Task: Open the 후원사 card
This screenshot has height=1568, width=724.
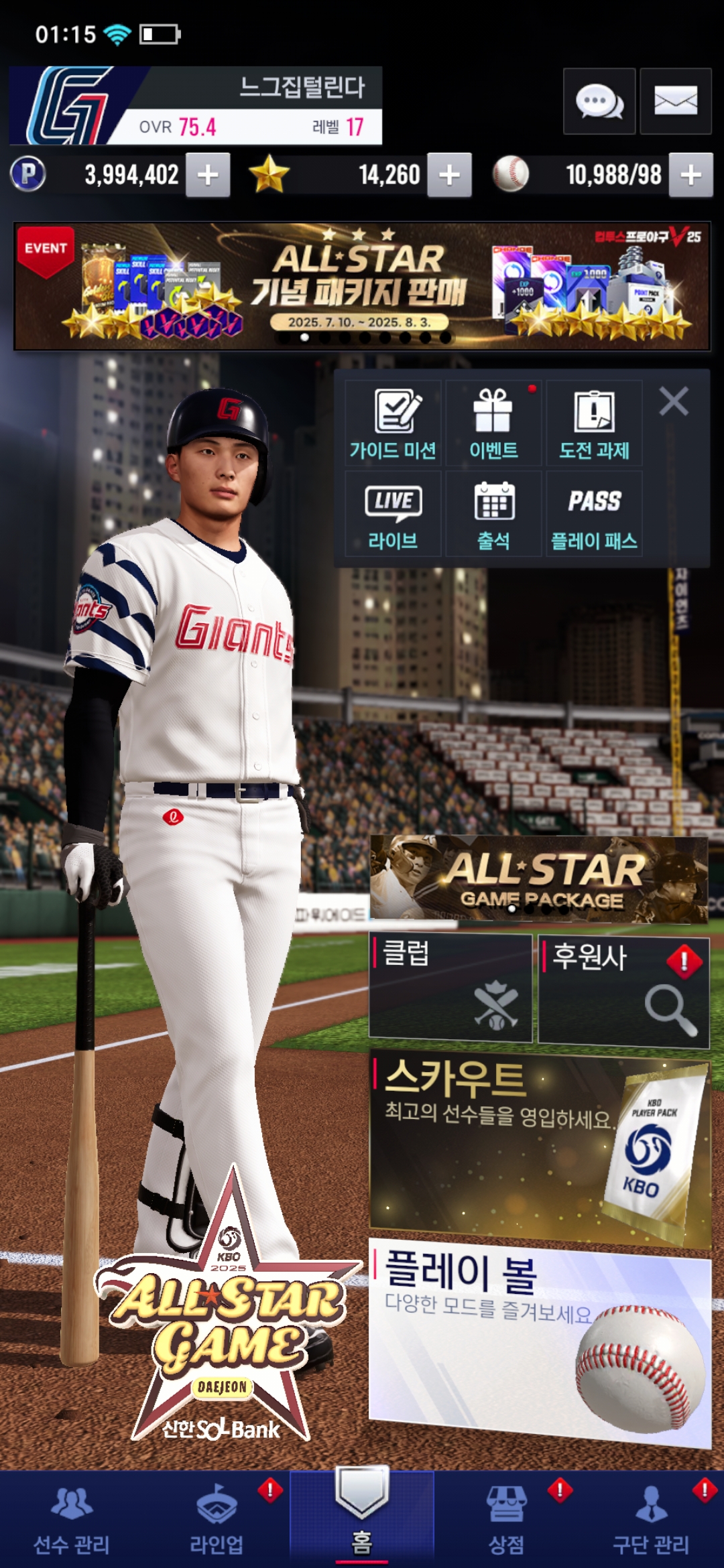Action: coord(623,991)
